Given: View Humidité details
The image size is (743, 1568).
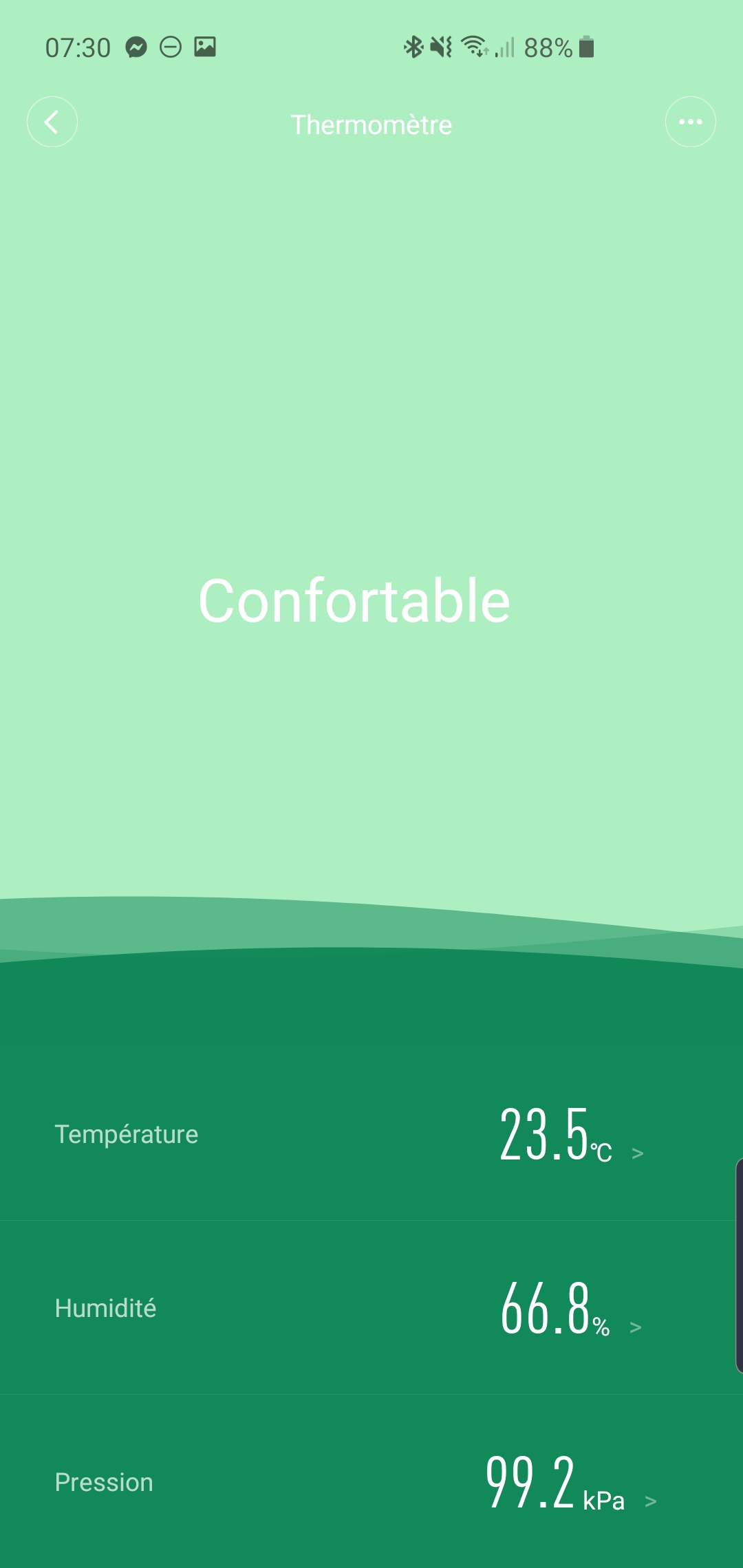Looking at the screenshot, I should tap(371, 1307).
